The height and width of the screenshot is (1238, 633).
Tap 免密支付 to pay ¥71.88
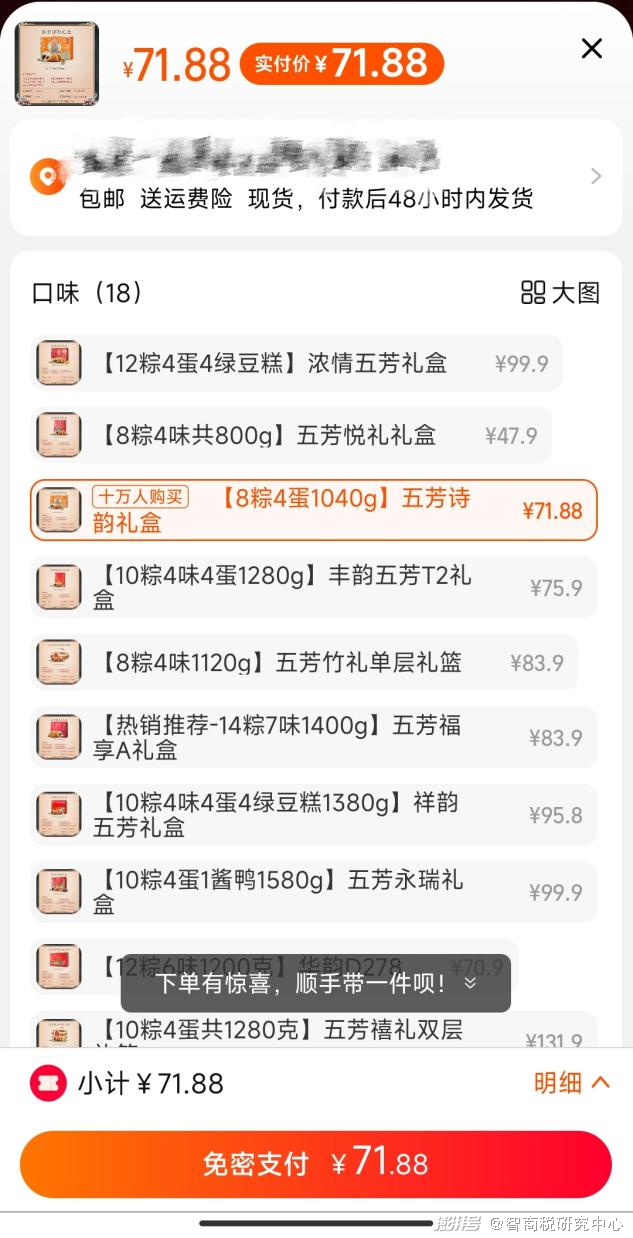[316, 1164]
